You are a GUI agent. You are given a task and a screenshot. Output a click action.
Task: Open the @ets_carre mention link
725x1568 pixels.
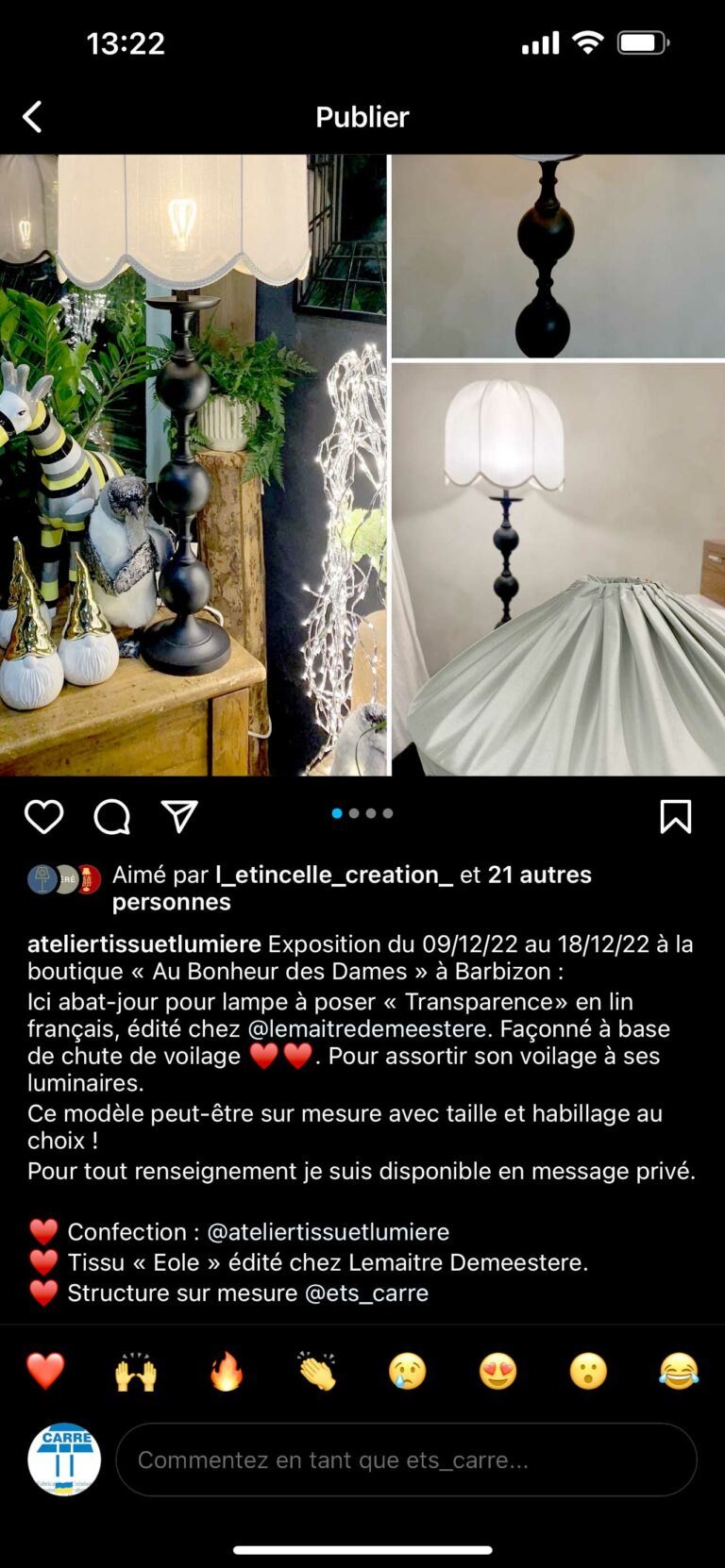(x=366, y=1293)
